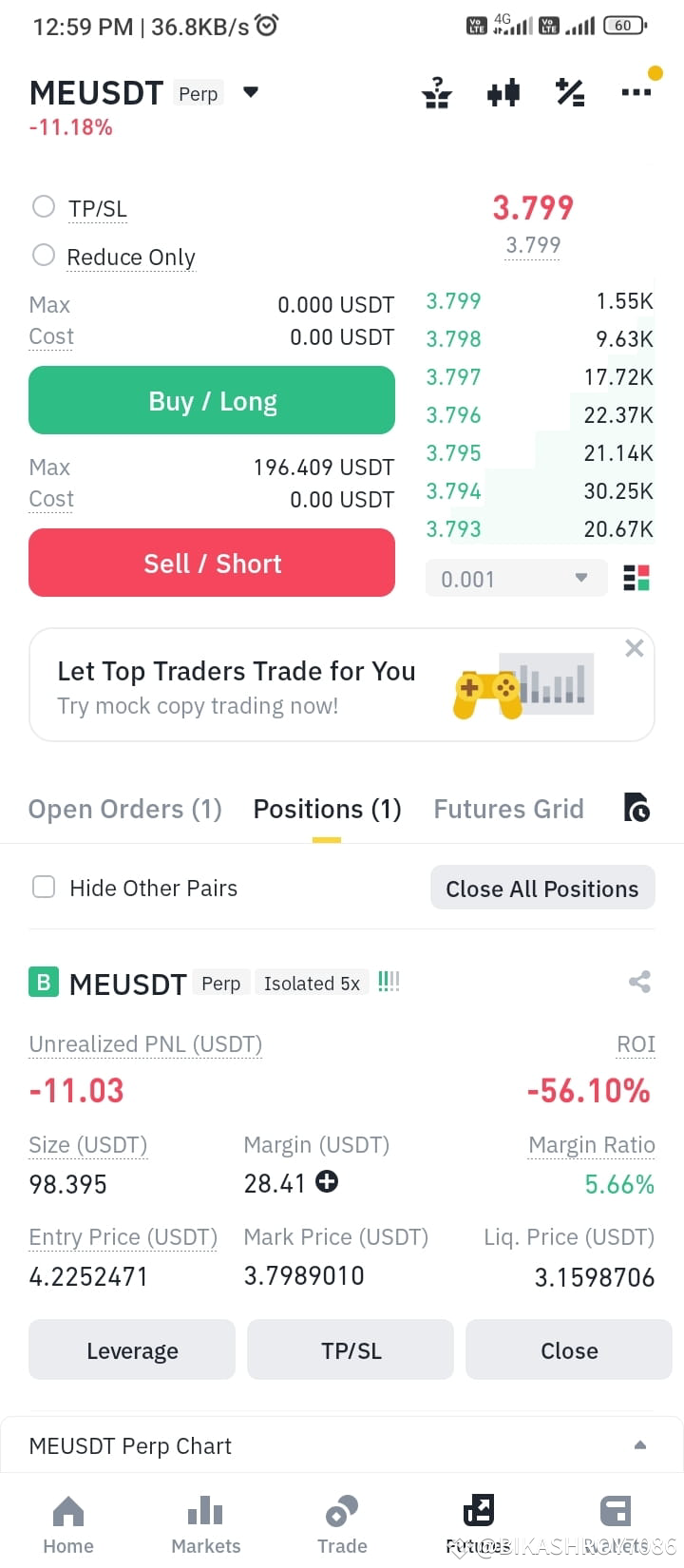Open the 0.001 price precision dropdown
This screenshot has width=684, height=1568.
(516, 578)
